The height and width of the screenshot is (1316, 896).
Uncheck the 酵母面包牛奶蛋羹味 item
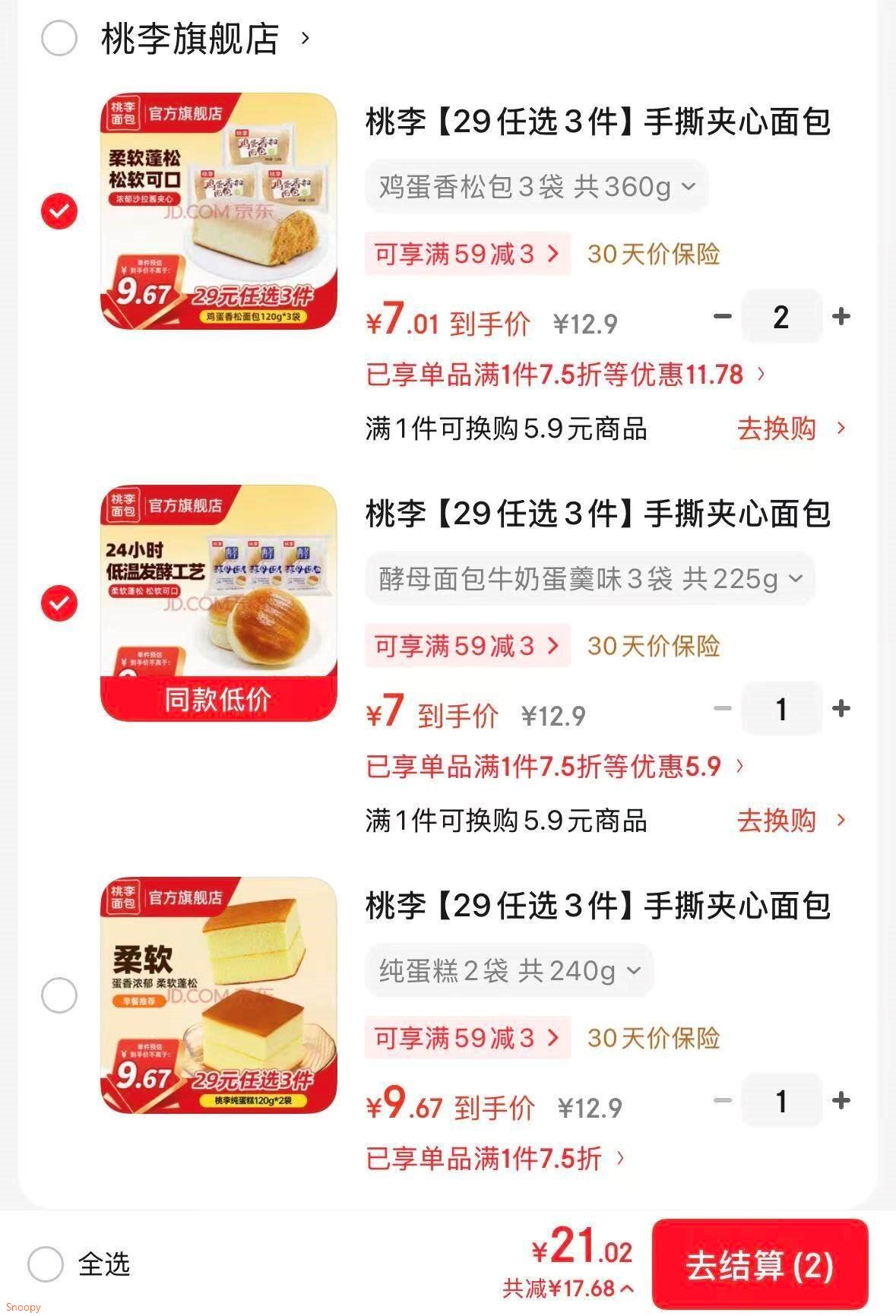click(x=59, y=603)
